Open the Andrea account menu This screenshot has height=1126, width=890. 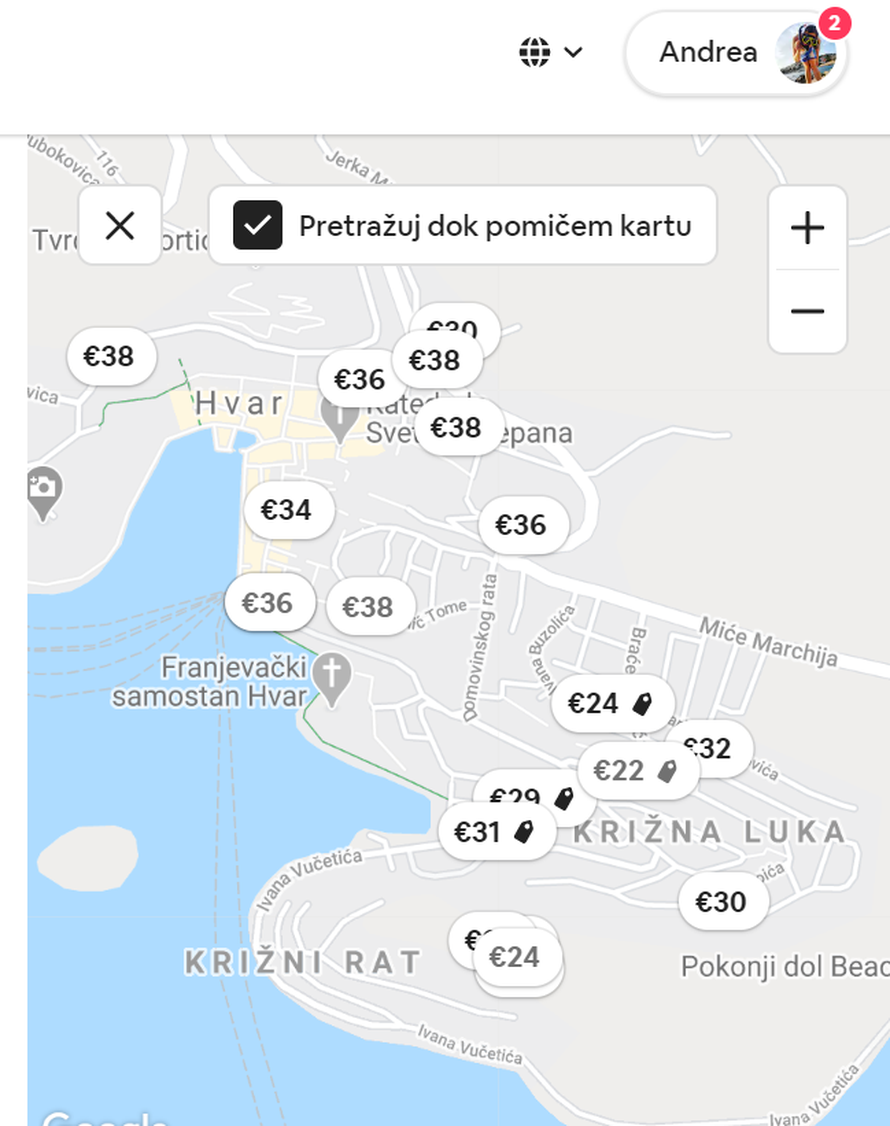pos(710,52)
